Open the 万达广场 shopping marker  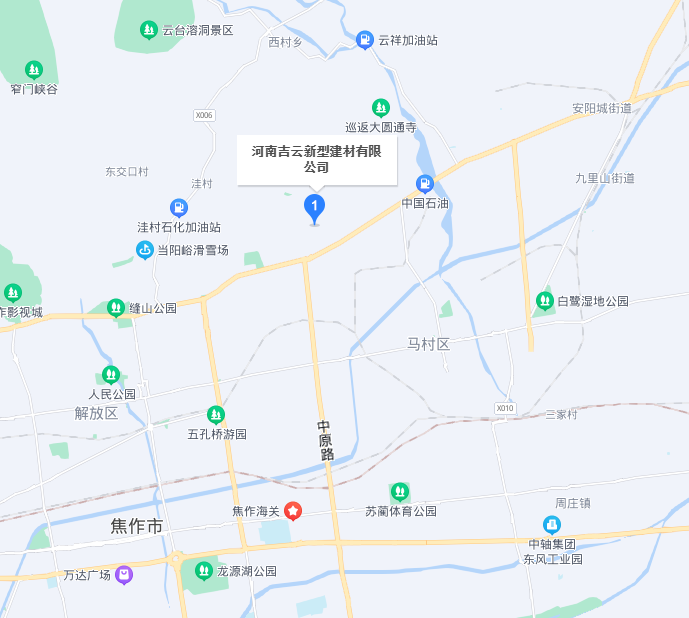point(123,574)
